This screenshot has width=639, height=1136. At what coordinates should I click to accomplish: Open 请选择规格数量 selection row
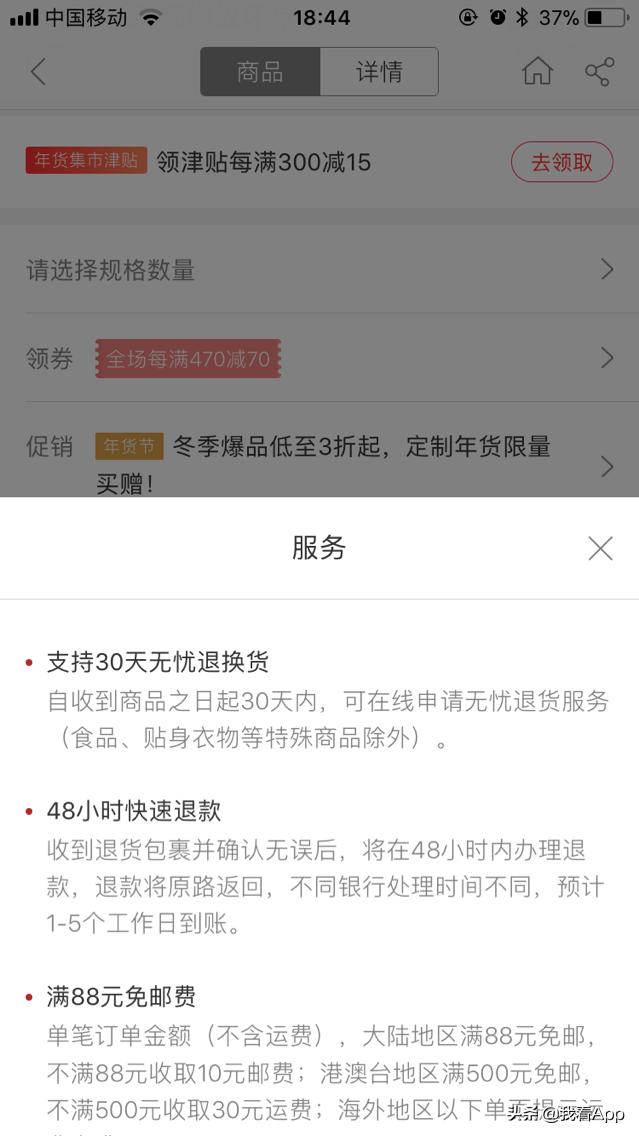(x=320, y=270)
